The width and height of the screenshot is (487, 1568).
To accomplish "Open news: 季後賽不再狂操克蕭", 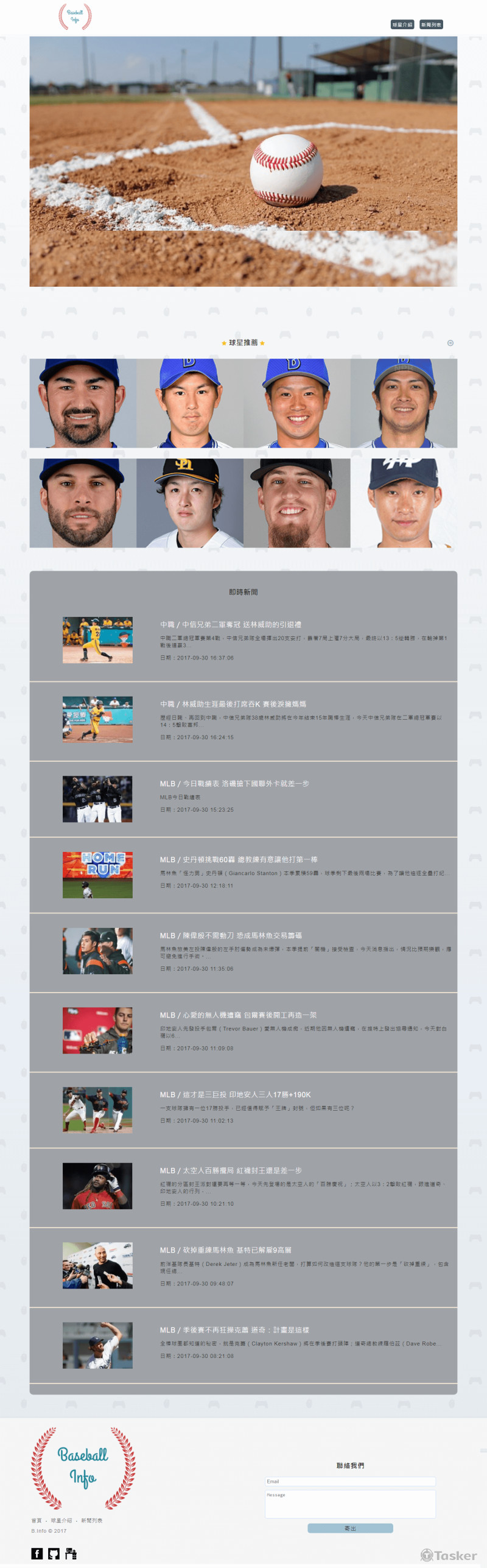I will point(234,1330).
